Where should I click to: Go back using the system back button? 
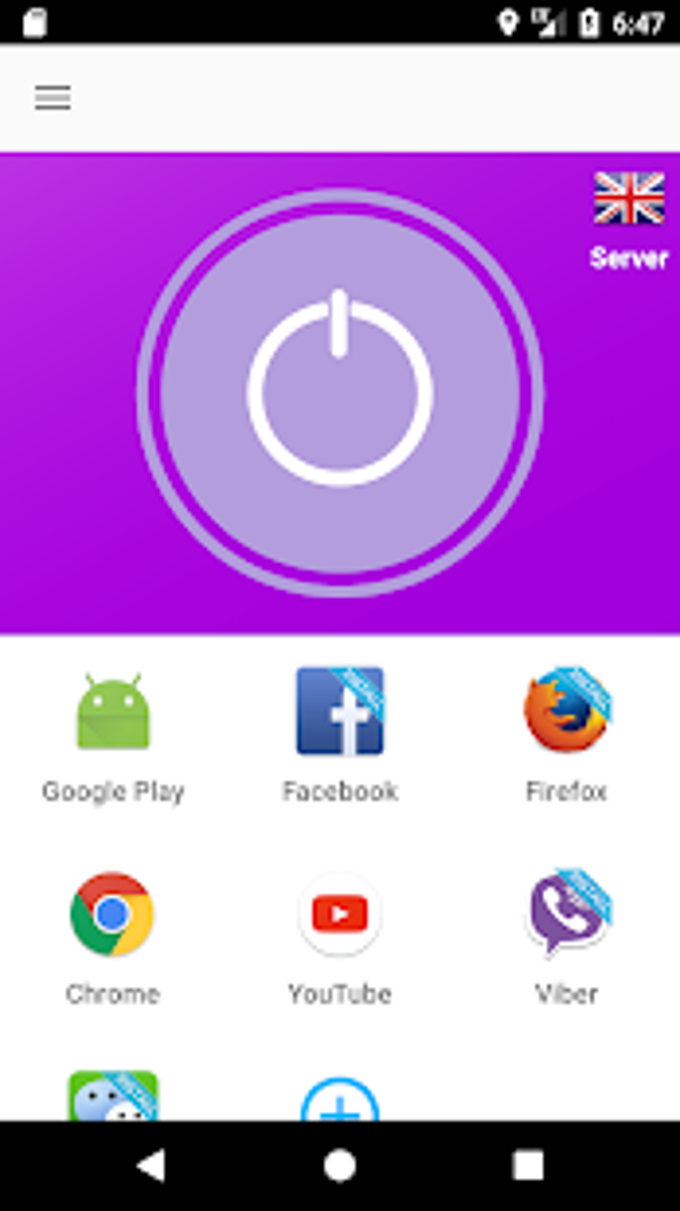tap(151, 1166)
